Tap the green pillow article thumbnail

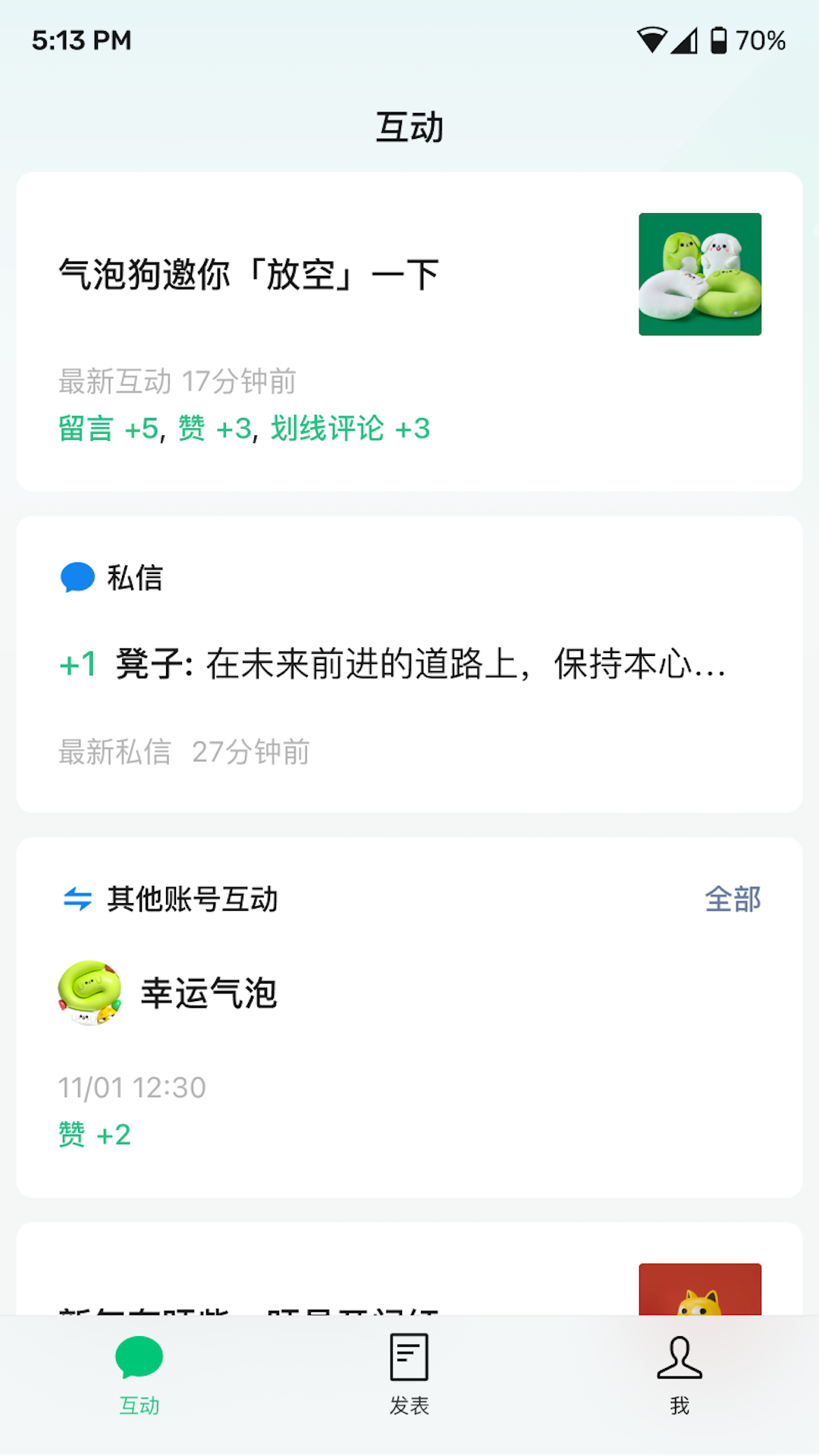click(x=699, y=275)
